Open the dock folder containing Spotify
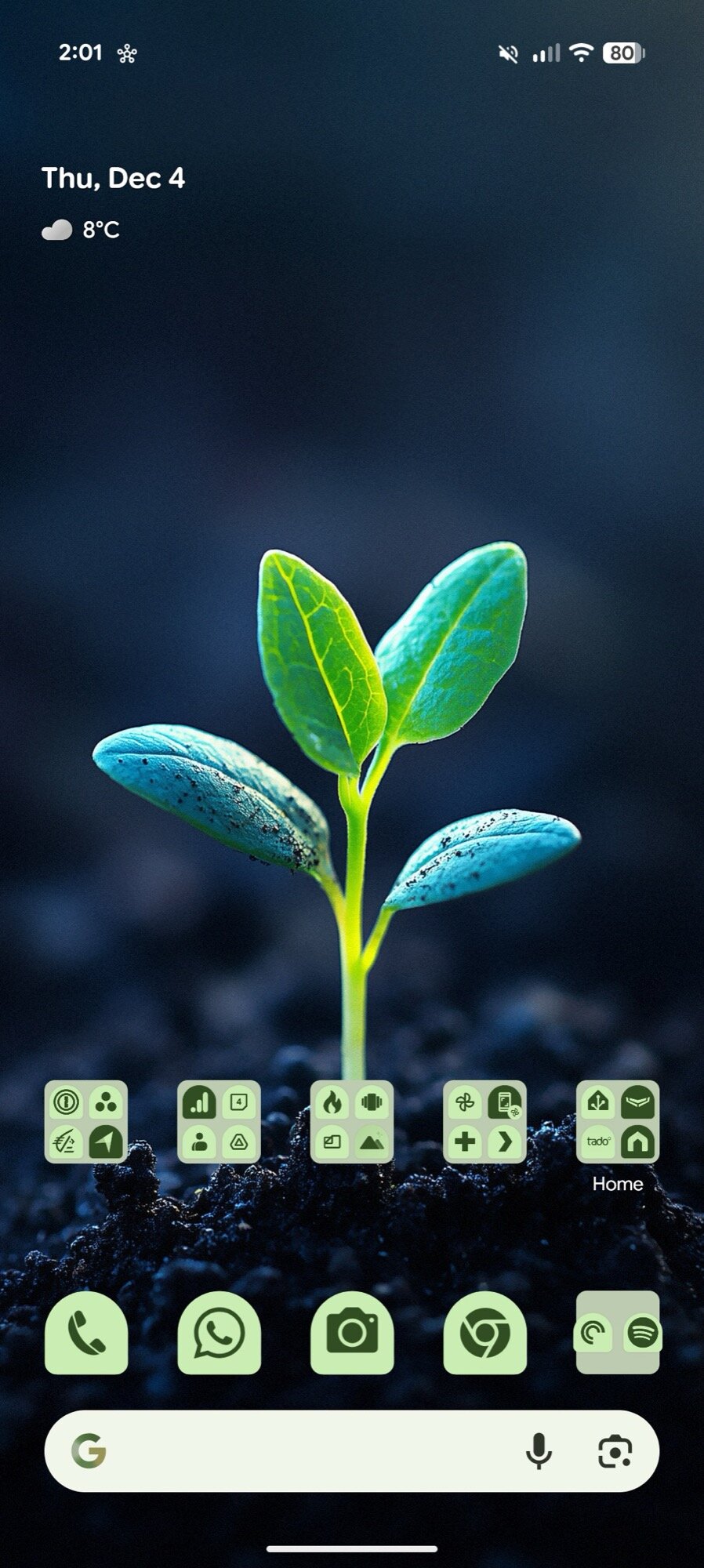This screenshot has width=704, height=1568. point(618,1333)
